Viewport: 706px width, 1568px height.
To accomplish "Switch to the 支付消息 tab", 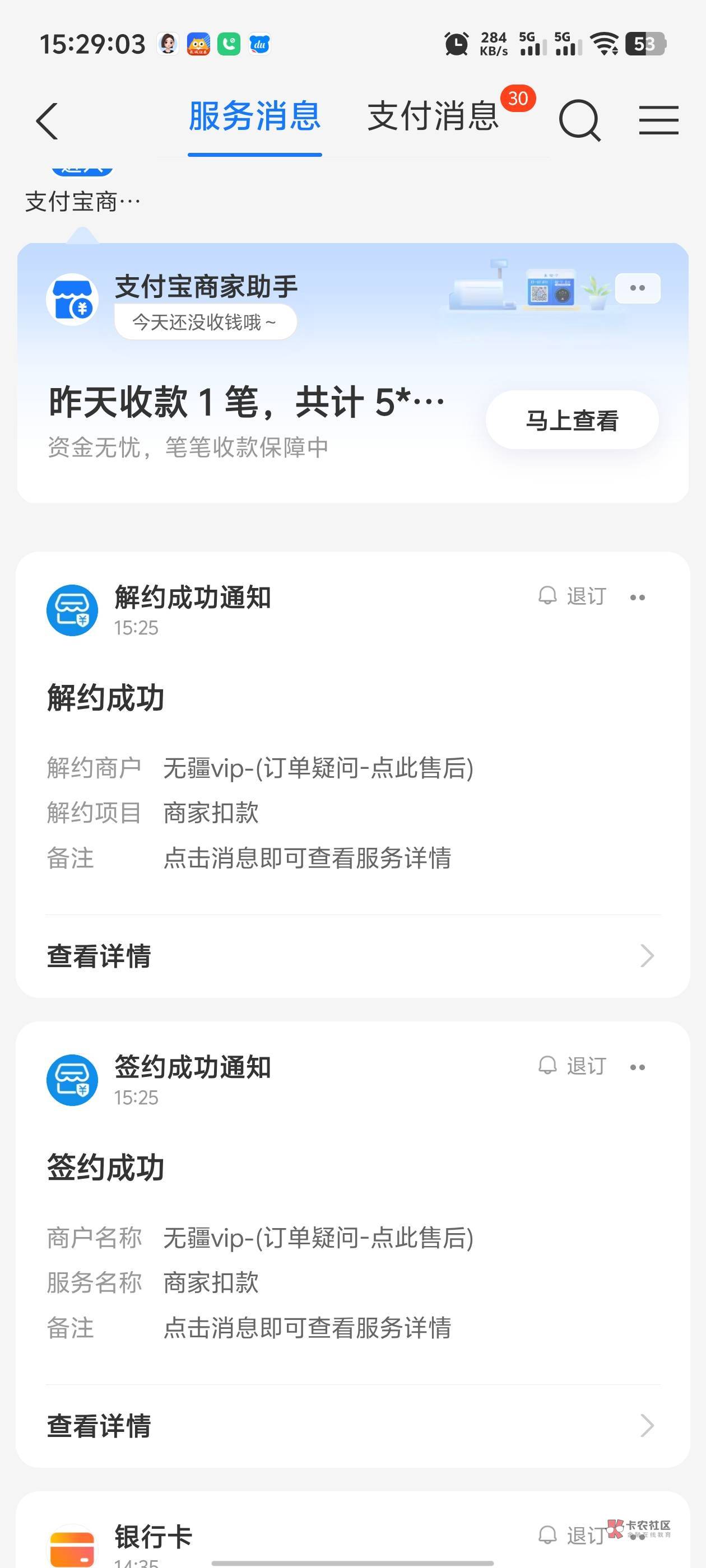I will 433,116.
